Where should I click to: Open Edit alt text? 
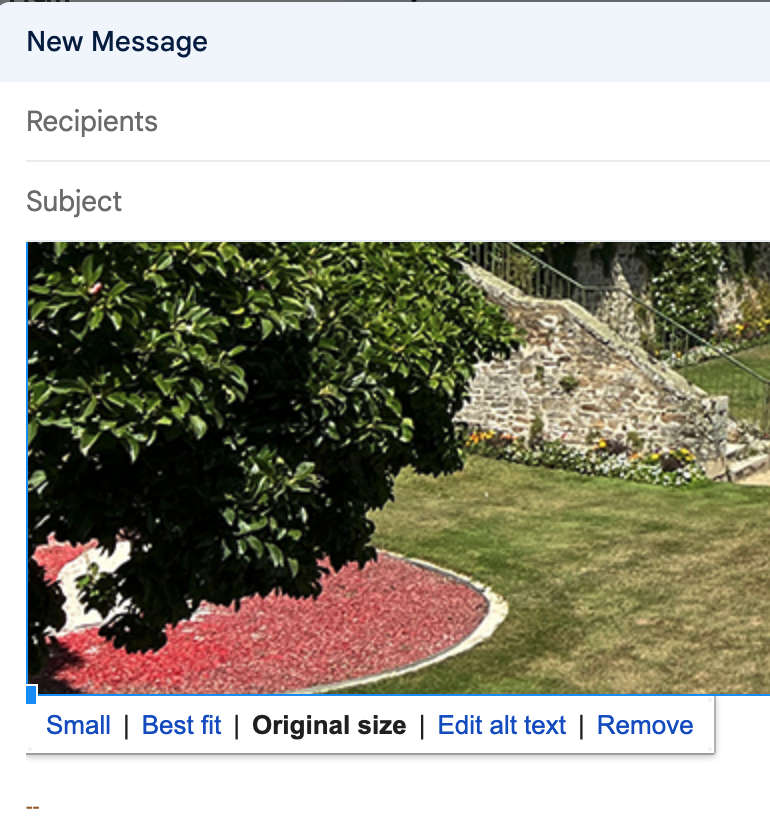[x=502, y=725]
